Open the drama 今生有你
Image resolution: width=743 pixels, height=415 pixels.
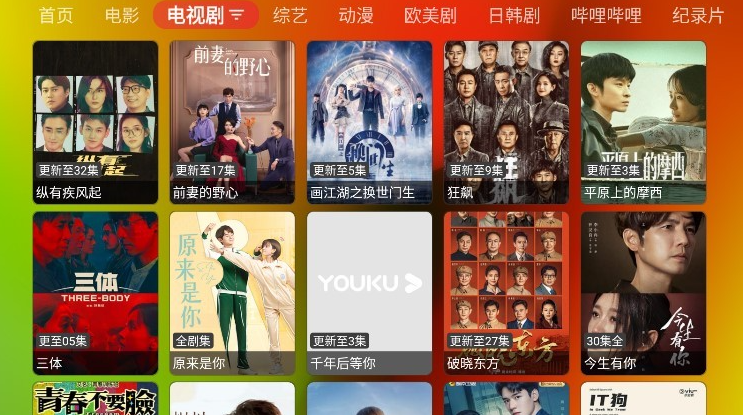click(643, 292)
